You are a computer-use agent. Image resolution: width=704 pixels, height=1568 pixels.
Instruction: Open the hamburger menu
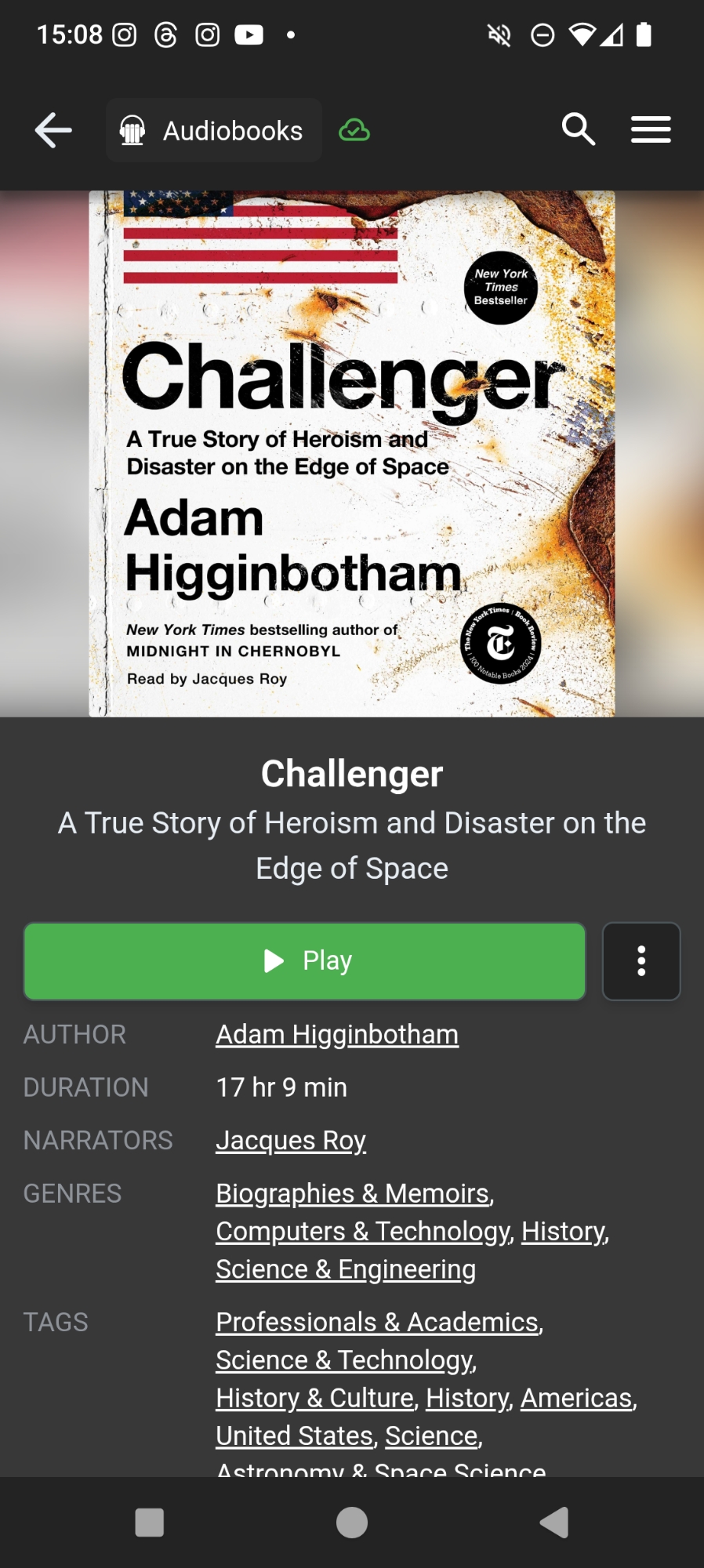coord(651,130)
